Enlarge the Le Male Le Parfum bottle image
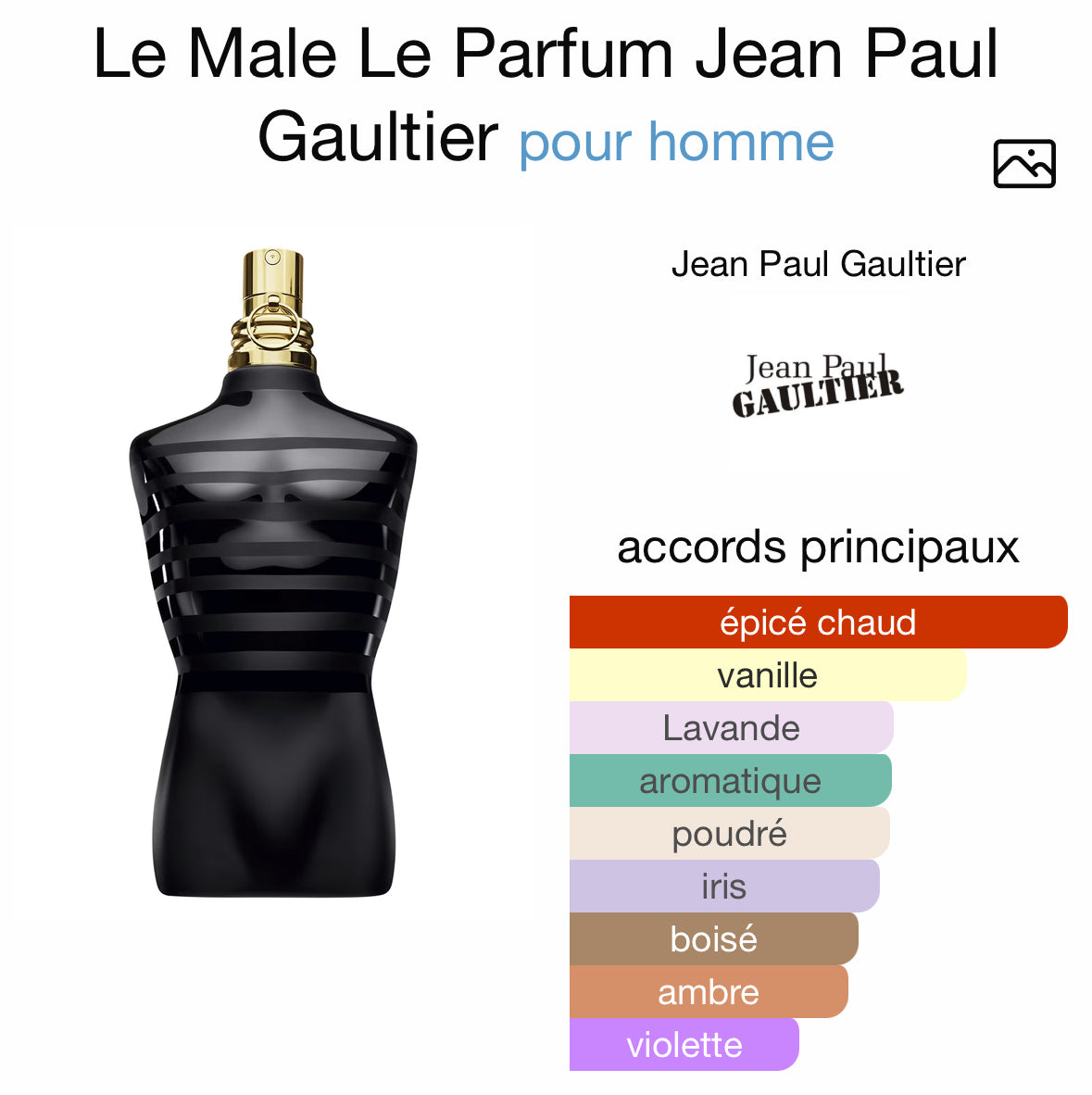 pyautogui.click(x=273, y=573)
